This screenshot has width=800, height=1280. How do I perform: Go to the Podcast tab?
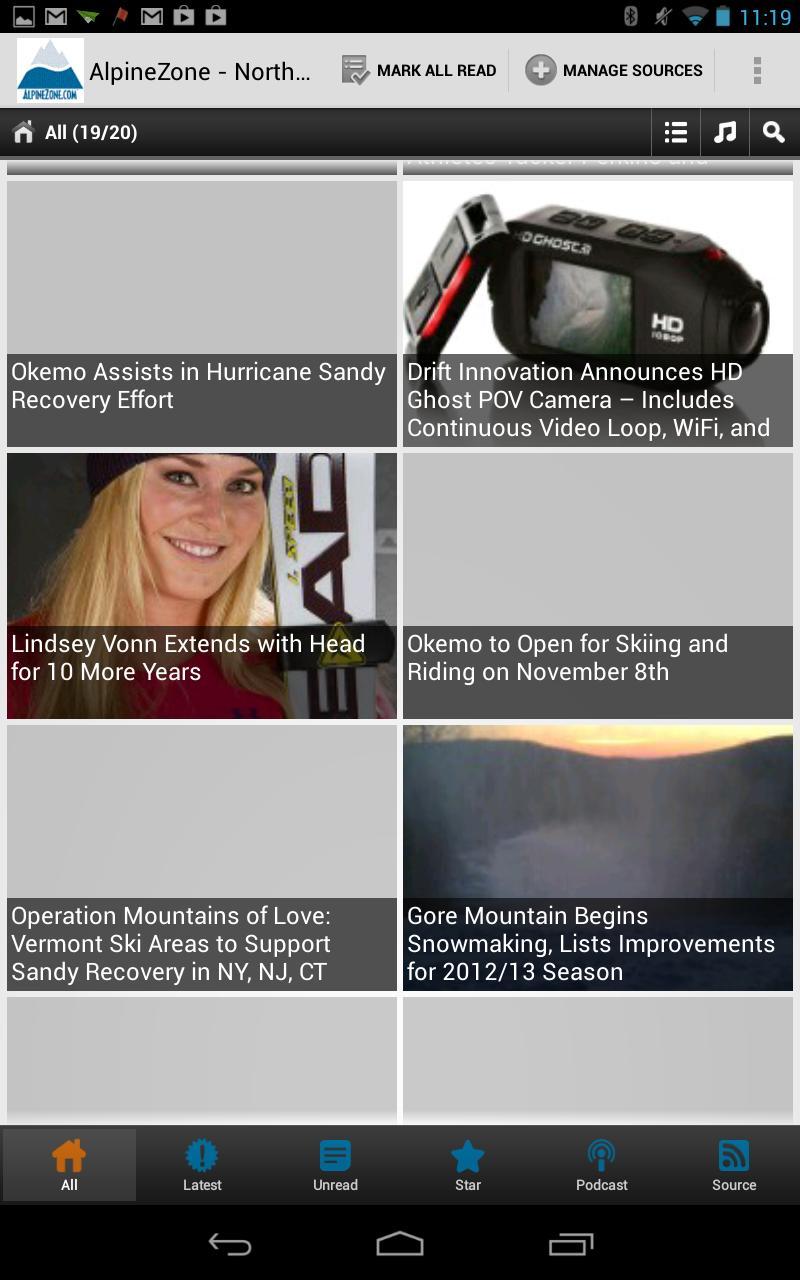click(601, 1166)
